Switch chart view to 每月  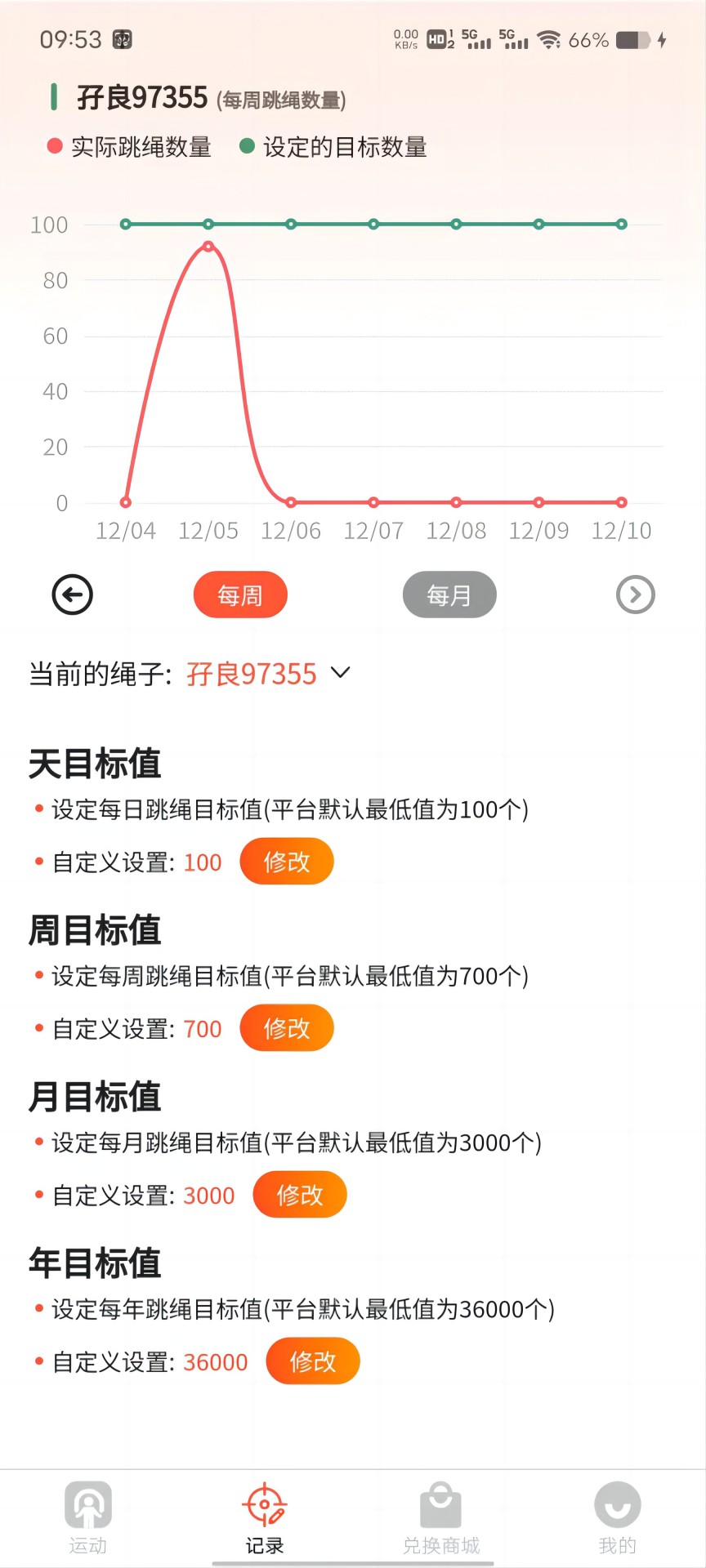pyautogui.click(x=449, y=595)
